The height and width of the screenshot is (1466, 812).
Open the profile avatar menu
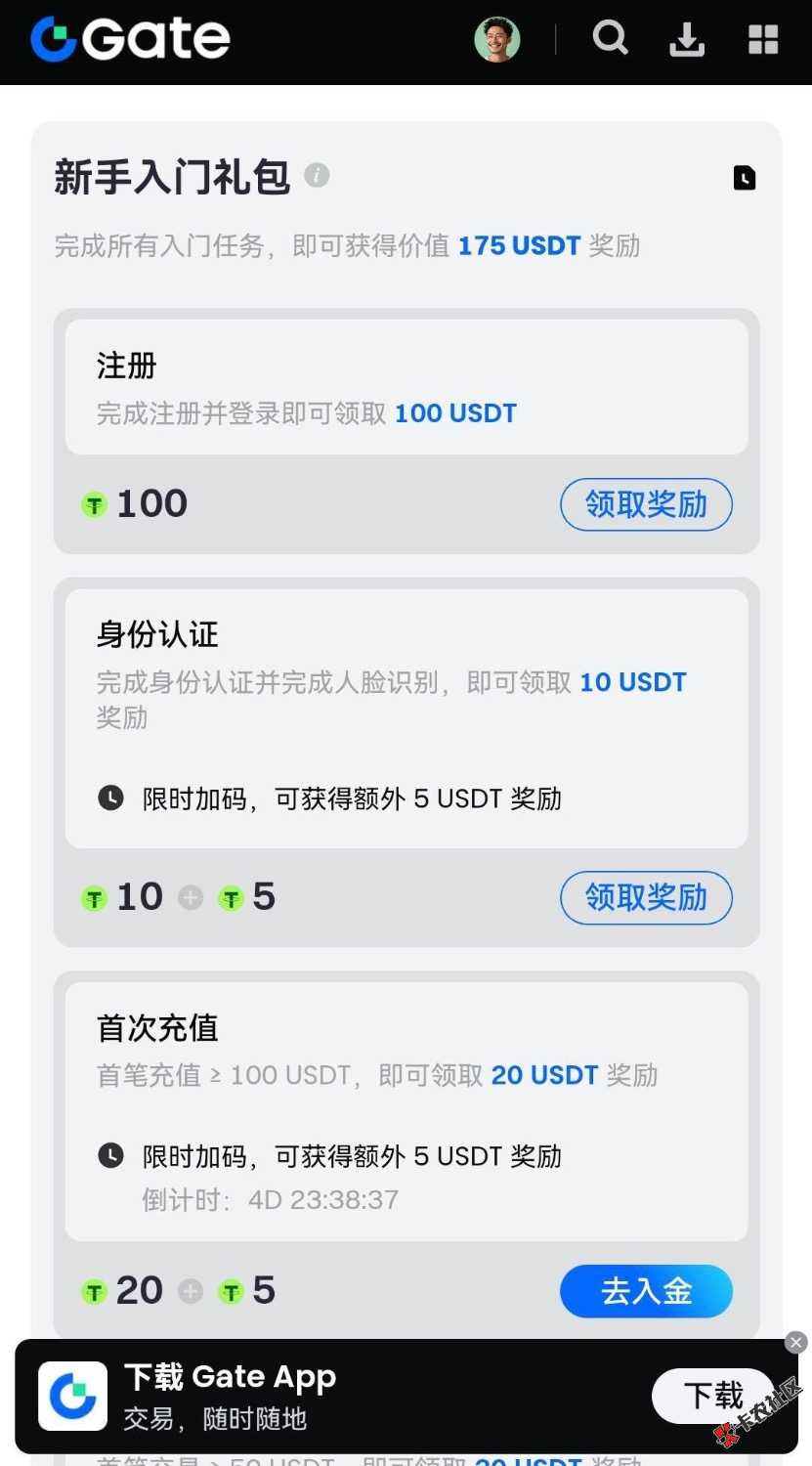[497, 40]
